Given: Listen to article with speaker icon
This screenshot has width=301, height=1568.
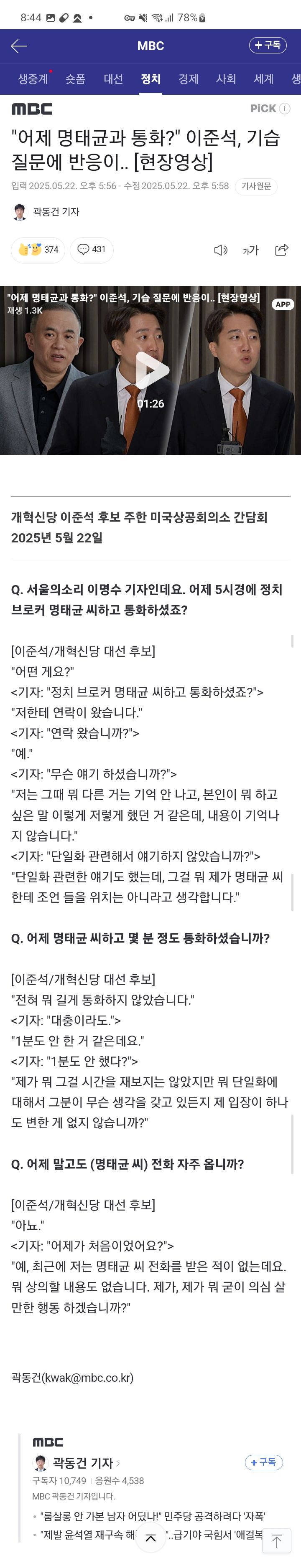Looking at the screenshot, I should tap(221, 250).
